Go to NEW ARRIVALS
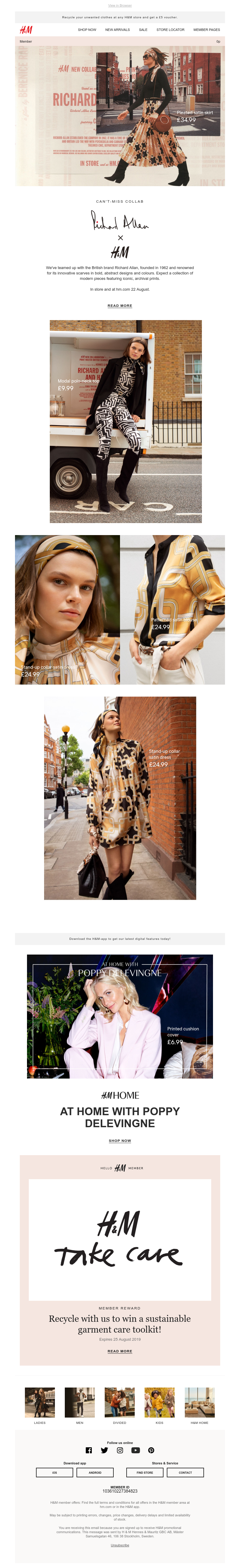 117,30
